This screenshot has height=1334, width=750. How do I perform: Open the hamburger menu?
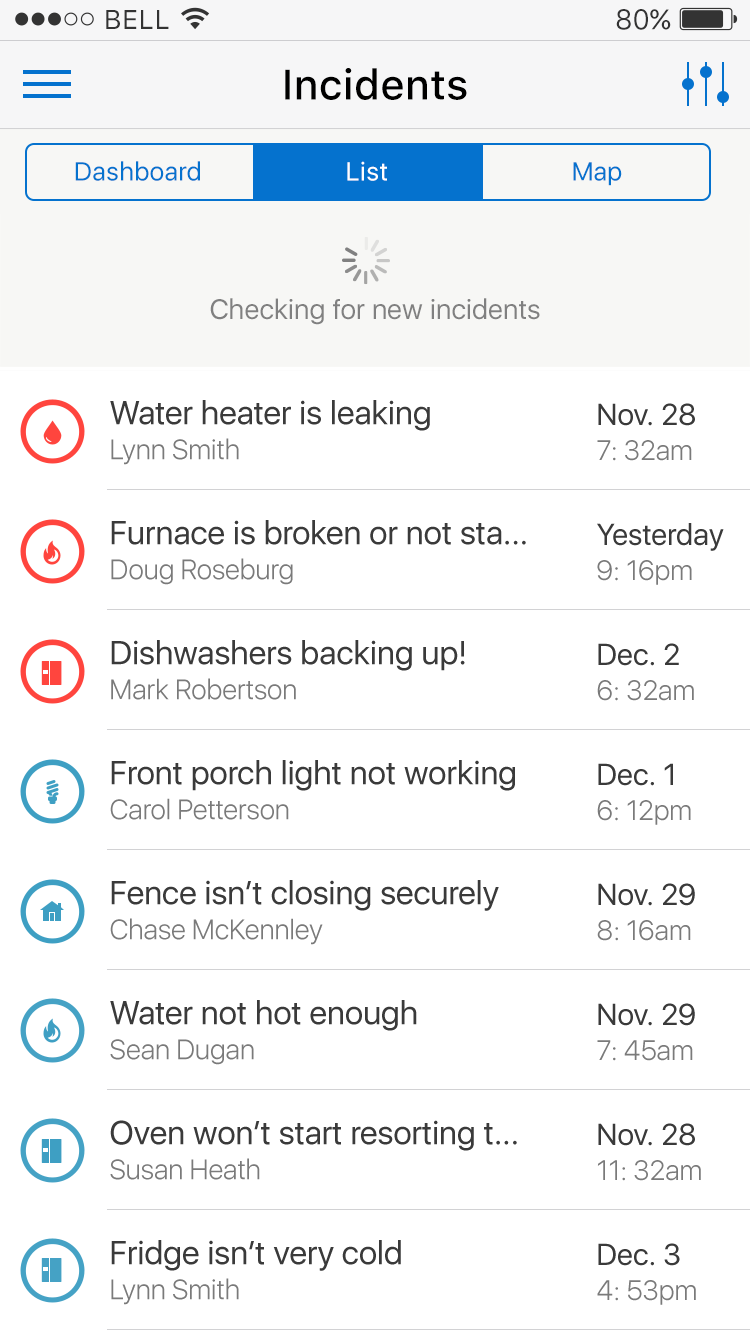[x=47, y=84]
